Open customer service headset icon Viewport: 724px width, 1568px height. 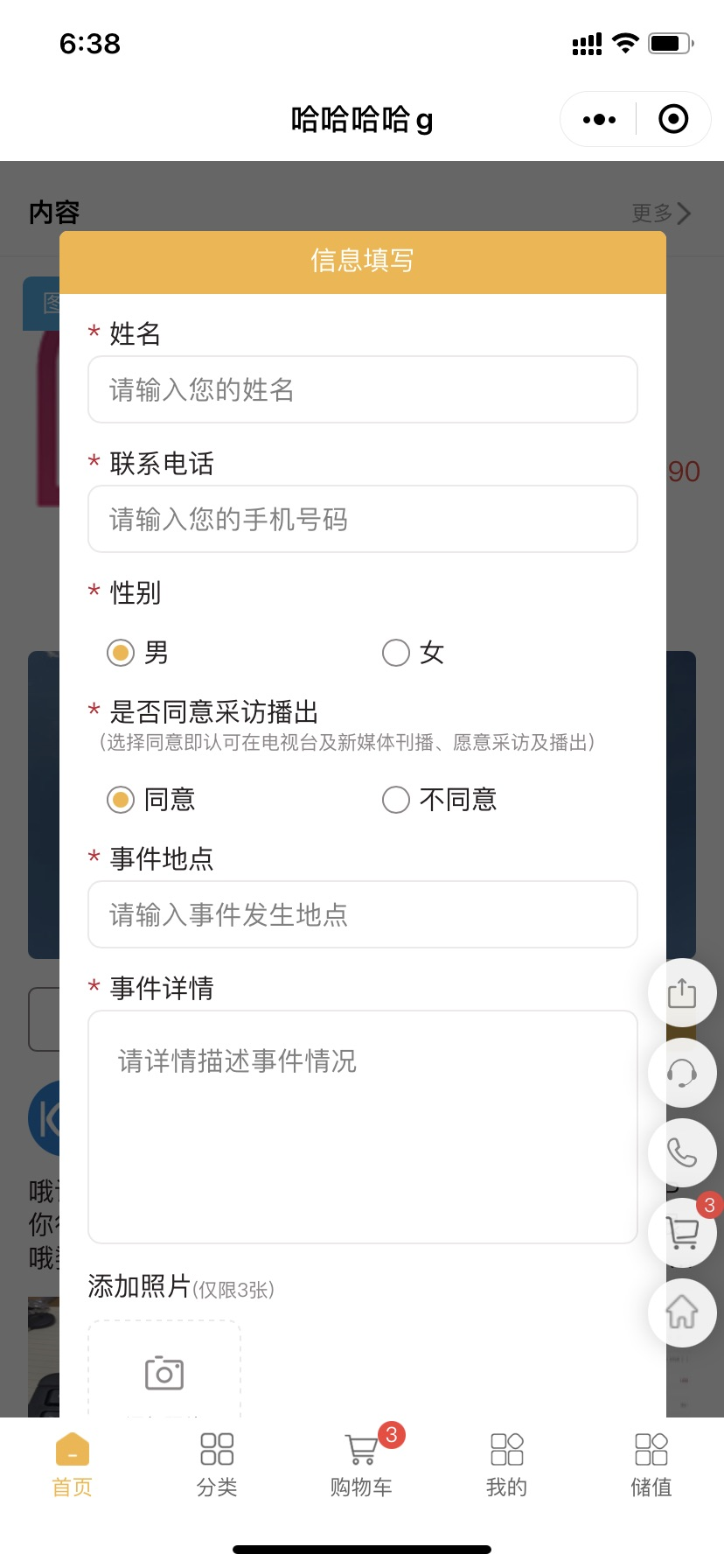coord(682,1073)
